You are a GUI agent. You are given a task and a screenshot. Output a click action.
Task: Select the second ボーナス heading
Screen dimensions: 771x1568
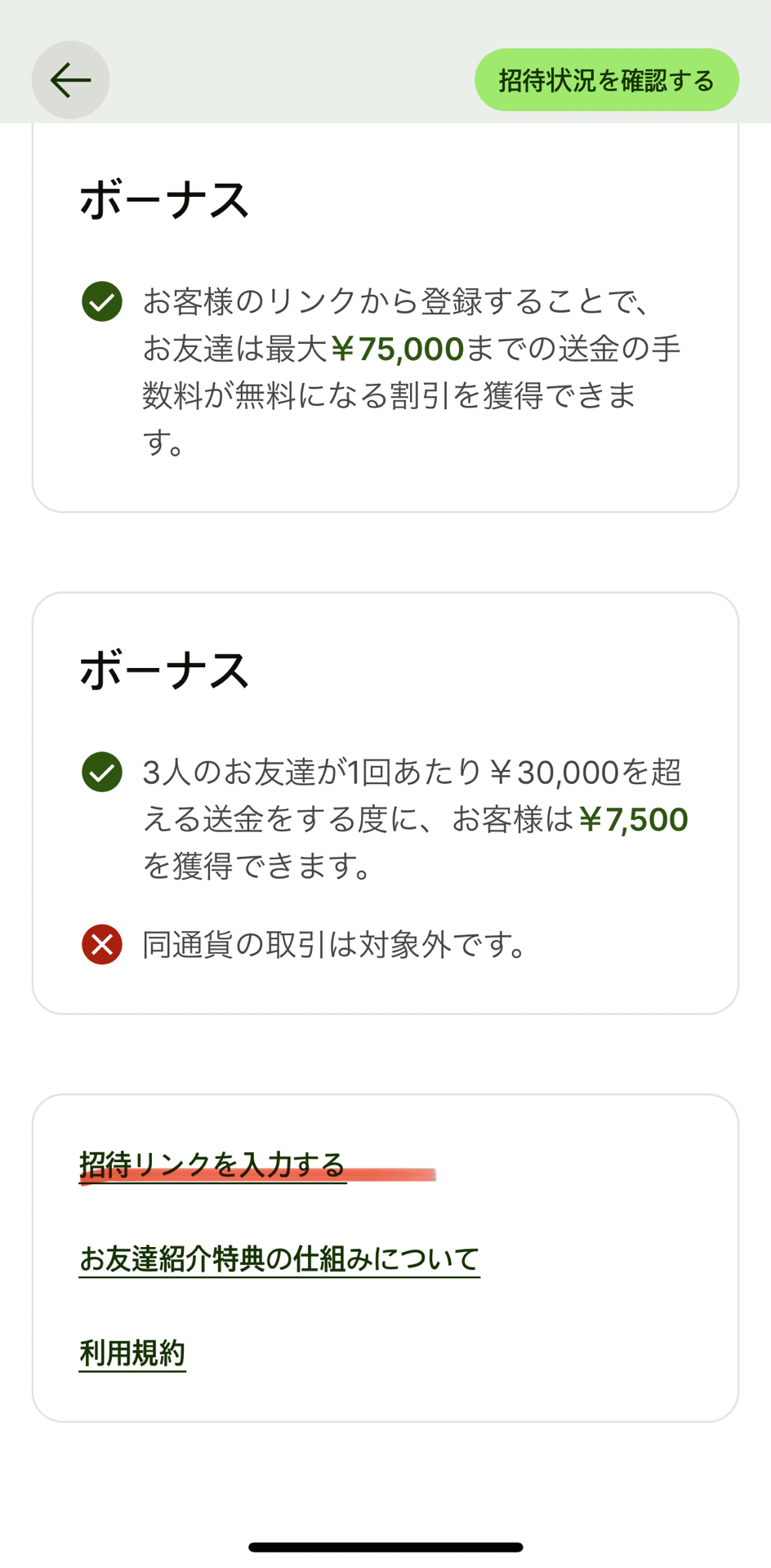tap(164, 670)
